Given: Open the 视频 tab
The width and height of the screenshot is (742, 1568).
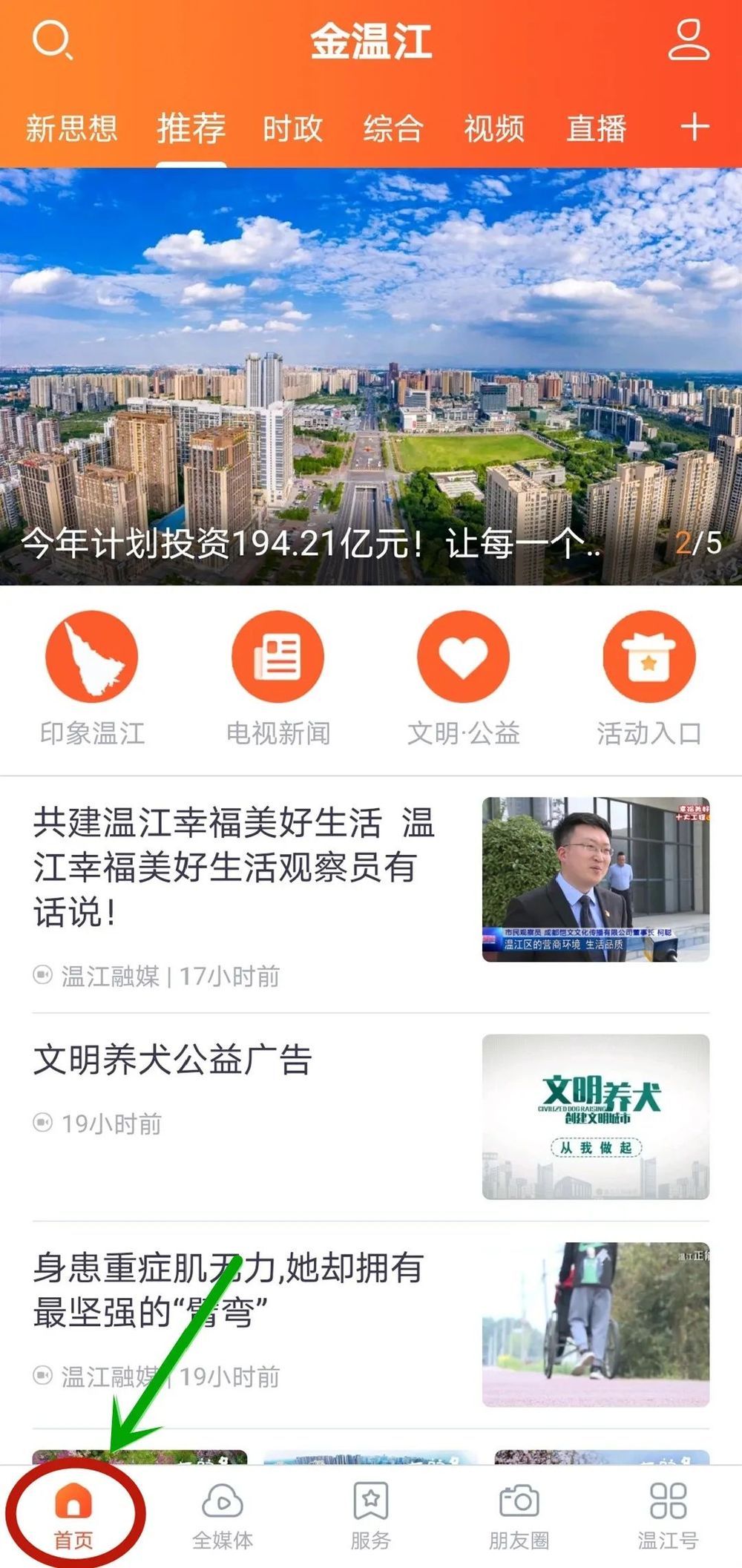Looking at the screenshot, I should tap(494, 128).
